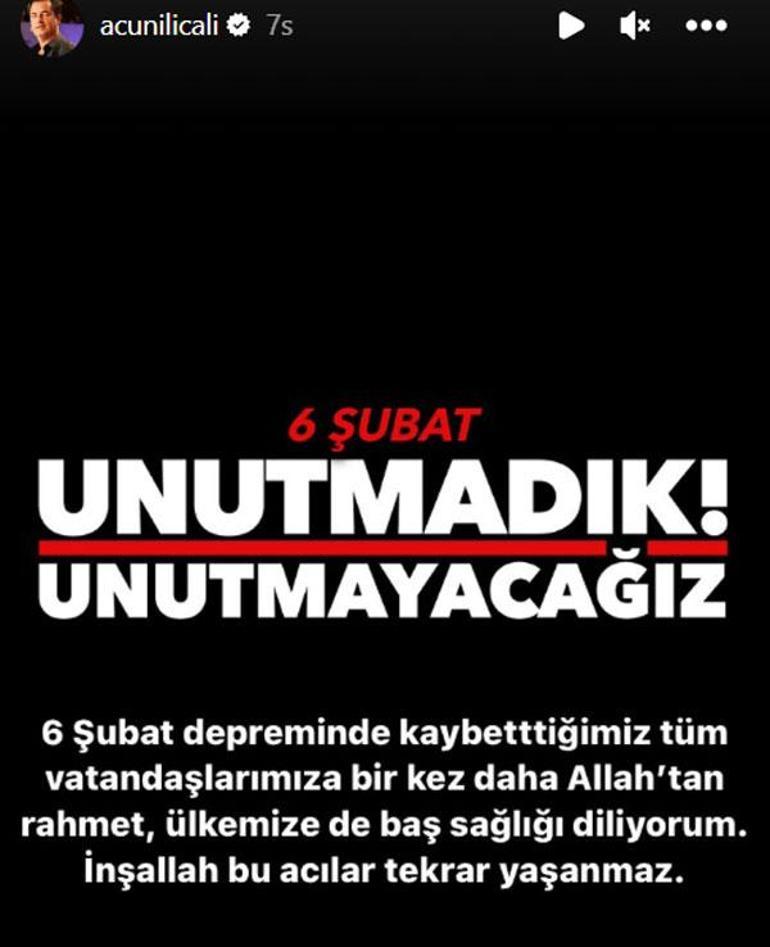Open acunilicali's profile picture
This screenshot has height=947, width=770.
50,28
